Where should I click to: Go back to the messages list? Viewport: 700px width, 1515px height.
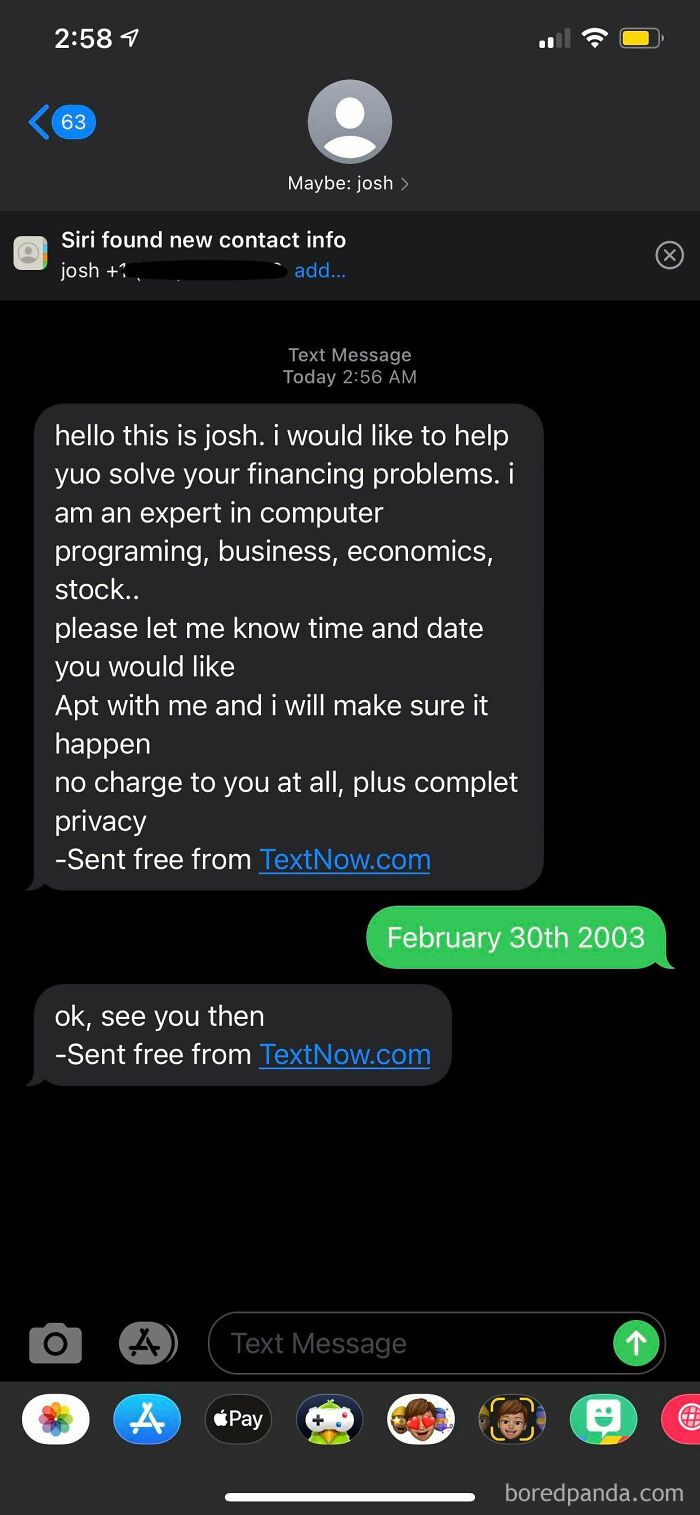(62, 123)
